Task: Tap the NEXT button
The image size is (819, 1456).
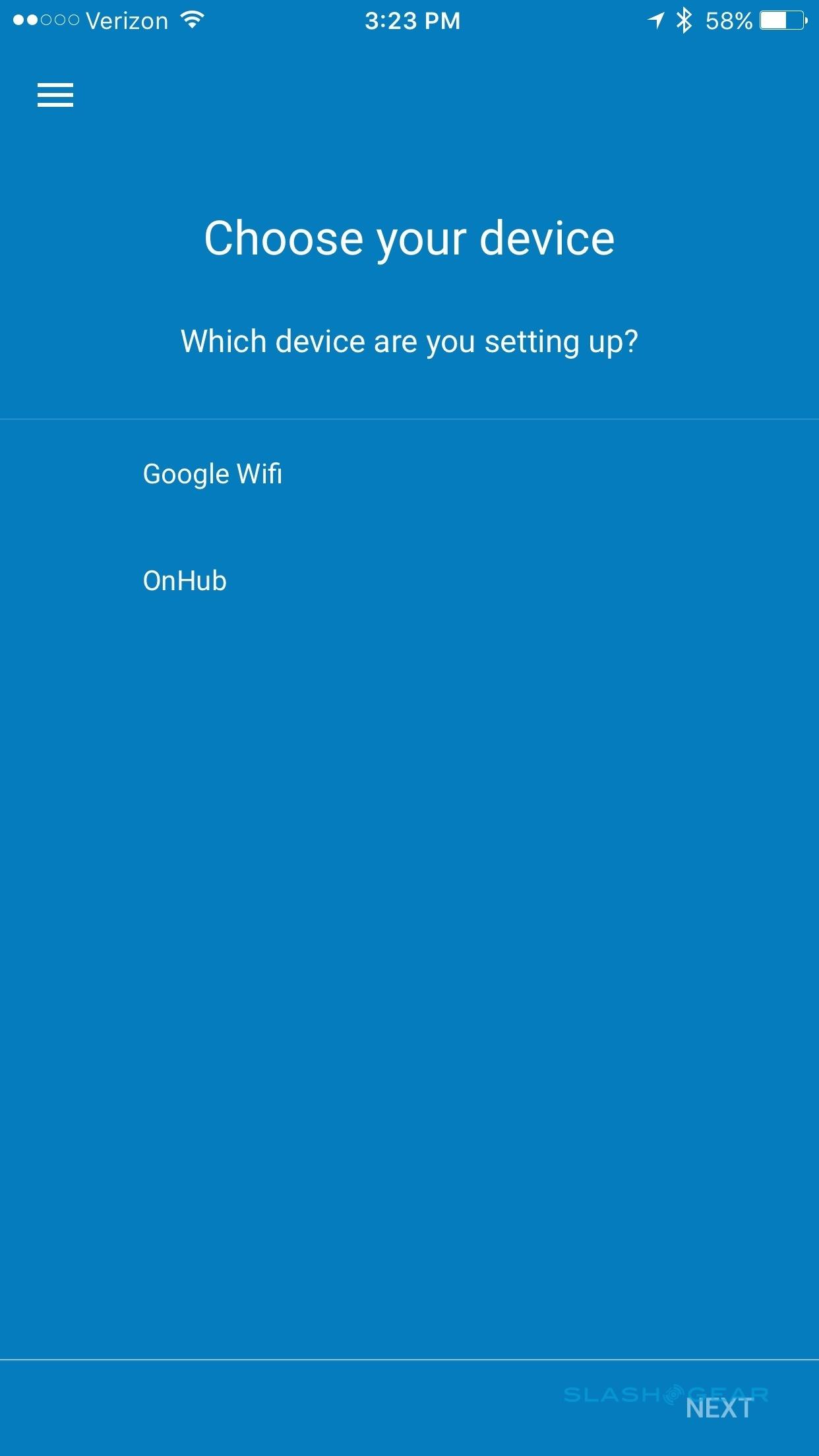Action: [719, 1409]
